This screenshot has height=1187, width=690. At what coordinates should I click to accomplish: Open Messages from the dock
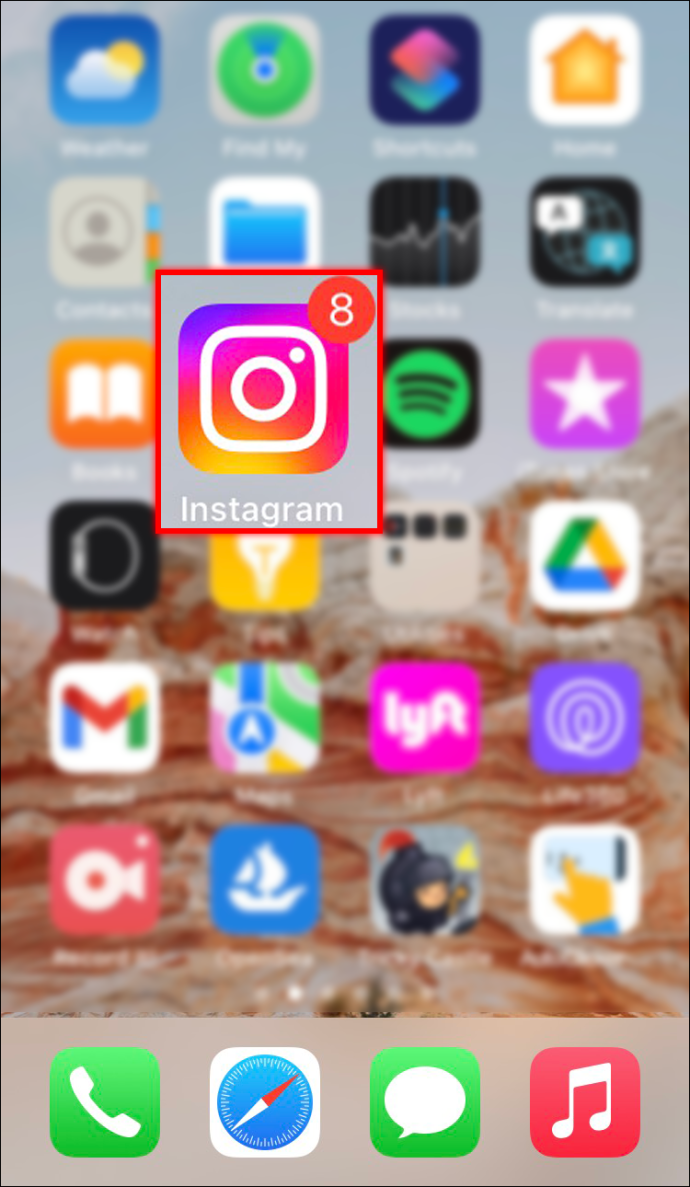[424, 1101]
